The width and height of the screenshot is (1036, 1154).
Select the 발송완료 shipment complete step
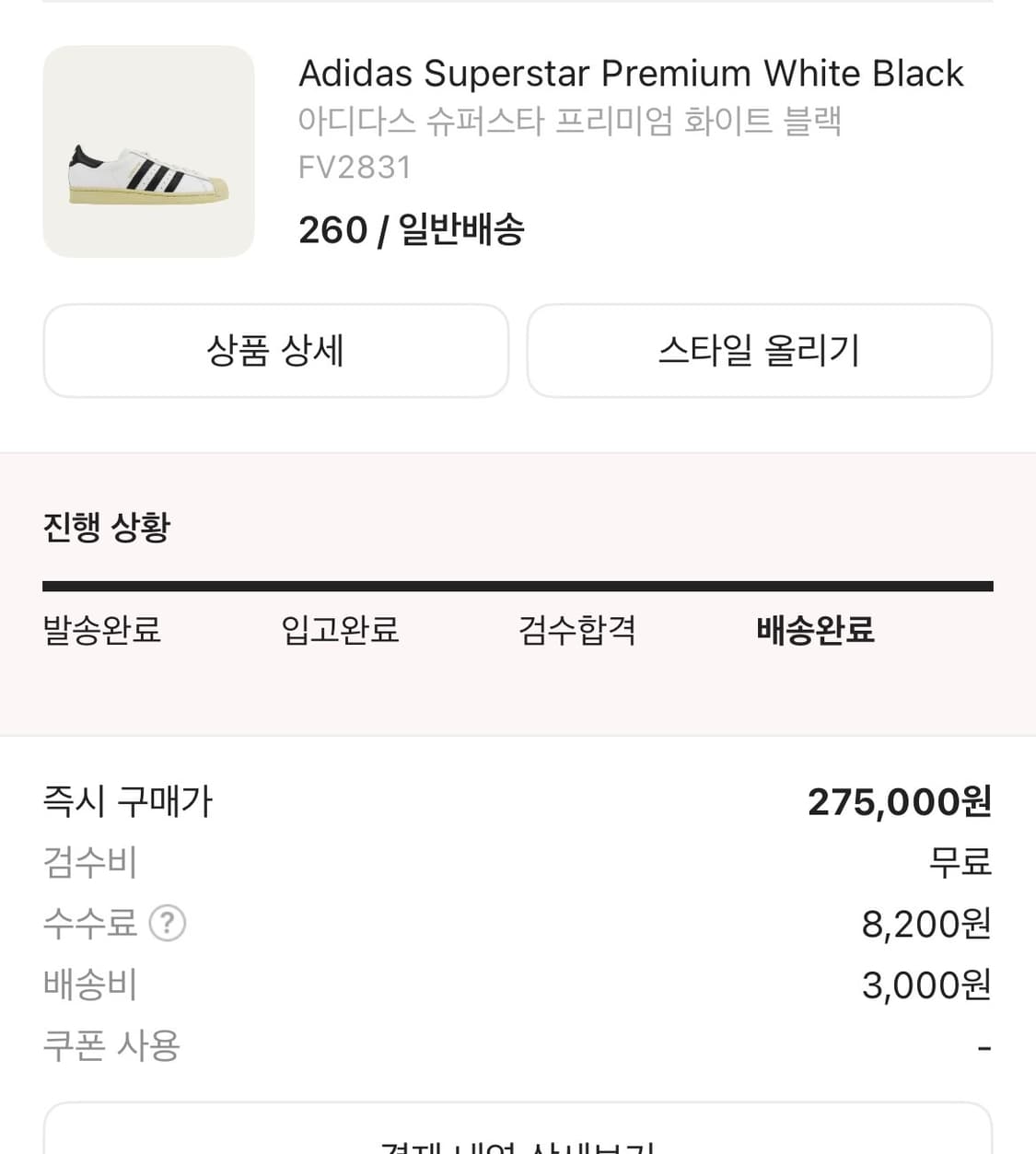101,631
